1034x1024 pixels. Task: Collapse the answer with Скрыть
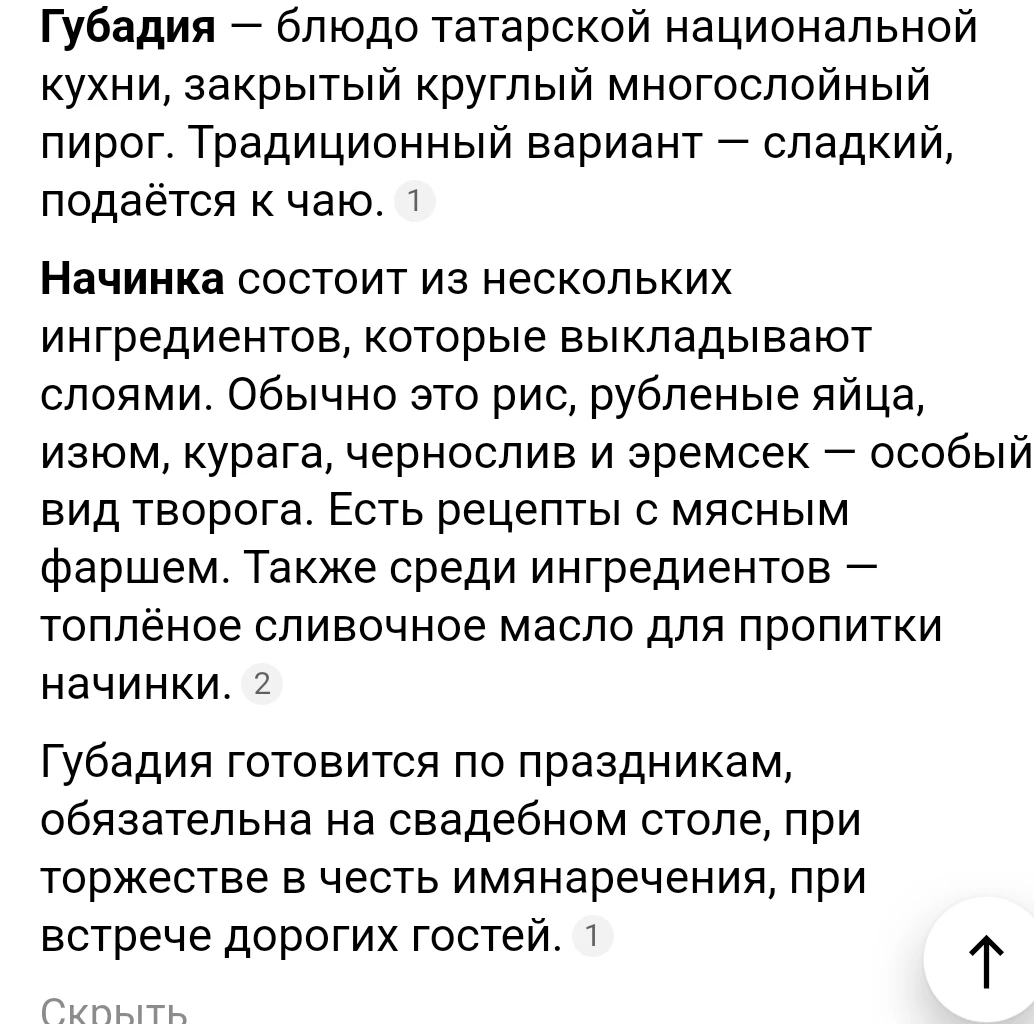[114, 1009]
